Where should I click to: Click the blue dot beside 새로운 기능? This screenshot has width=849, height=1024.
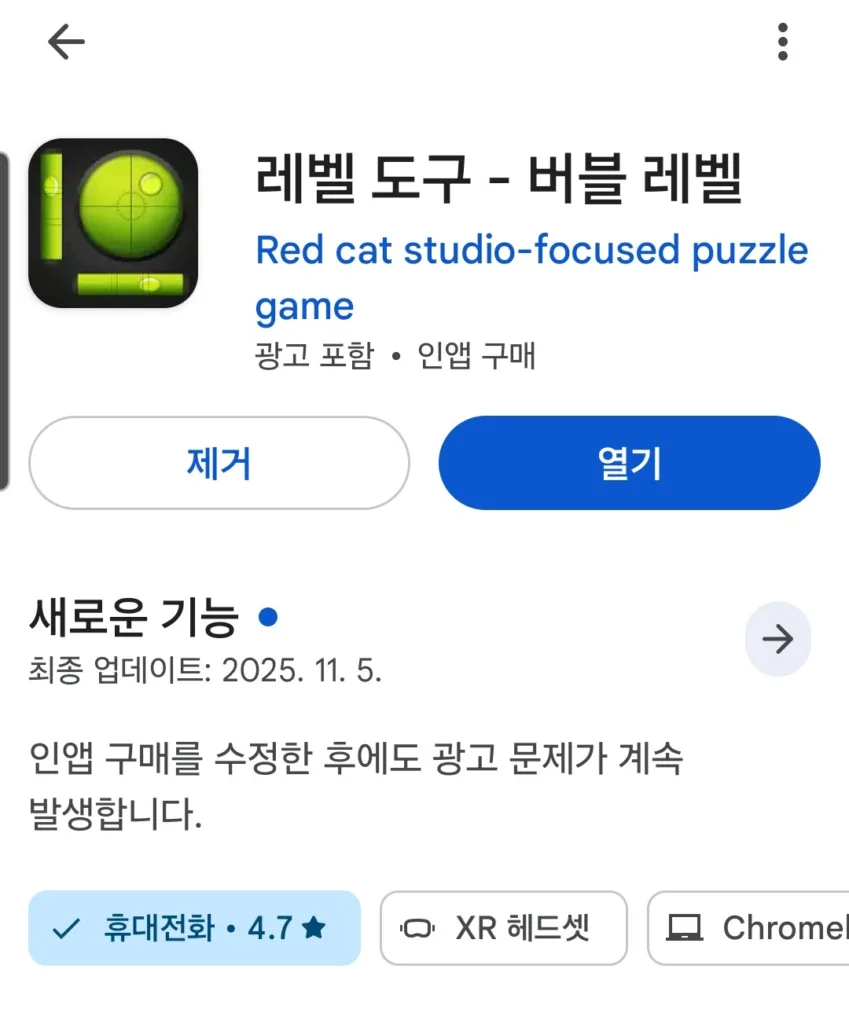coord(266,617)
